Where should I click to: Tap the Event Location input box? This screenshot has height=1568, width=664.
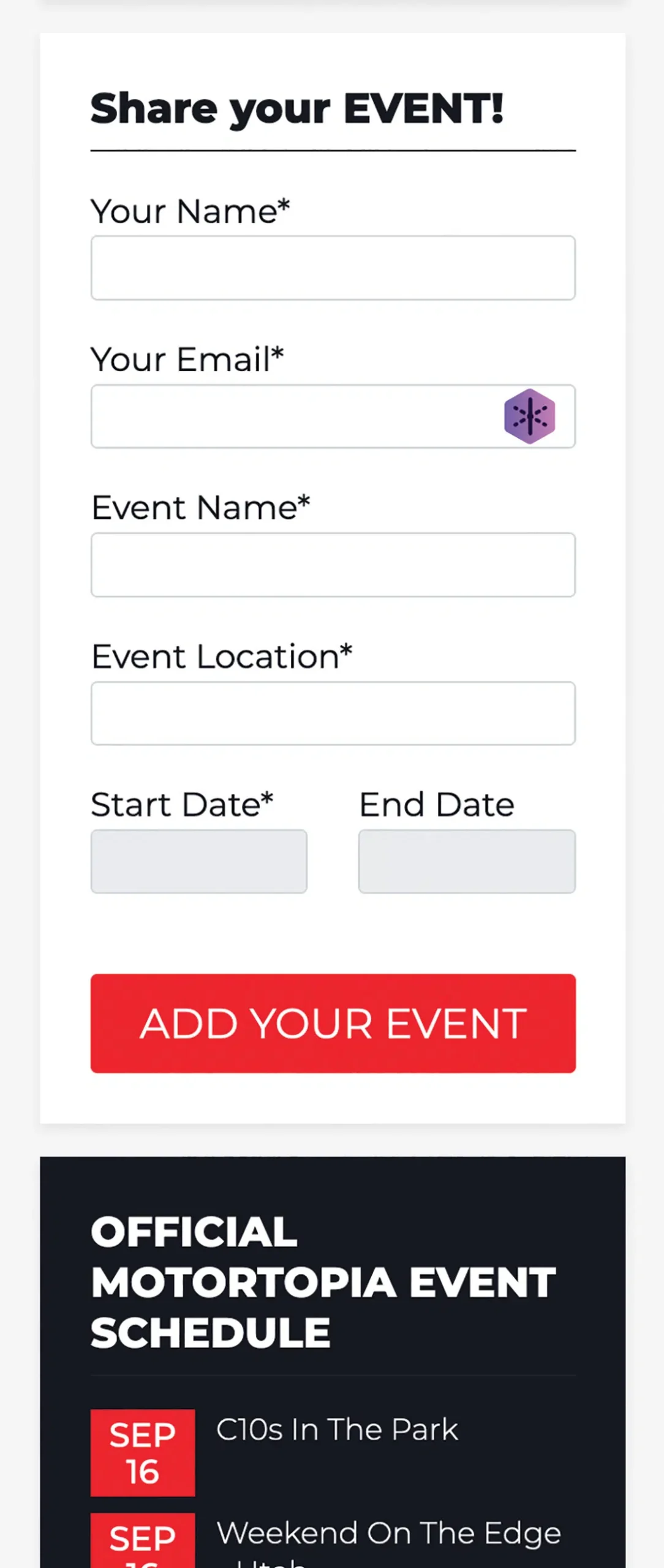pyautogui.click(x=333, y=714)
